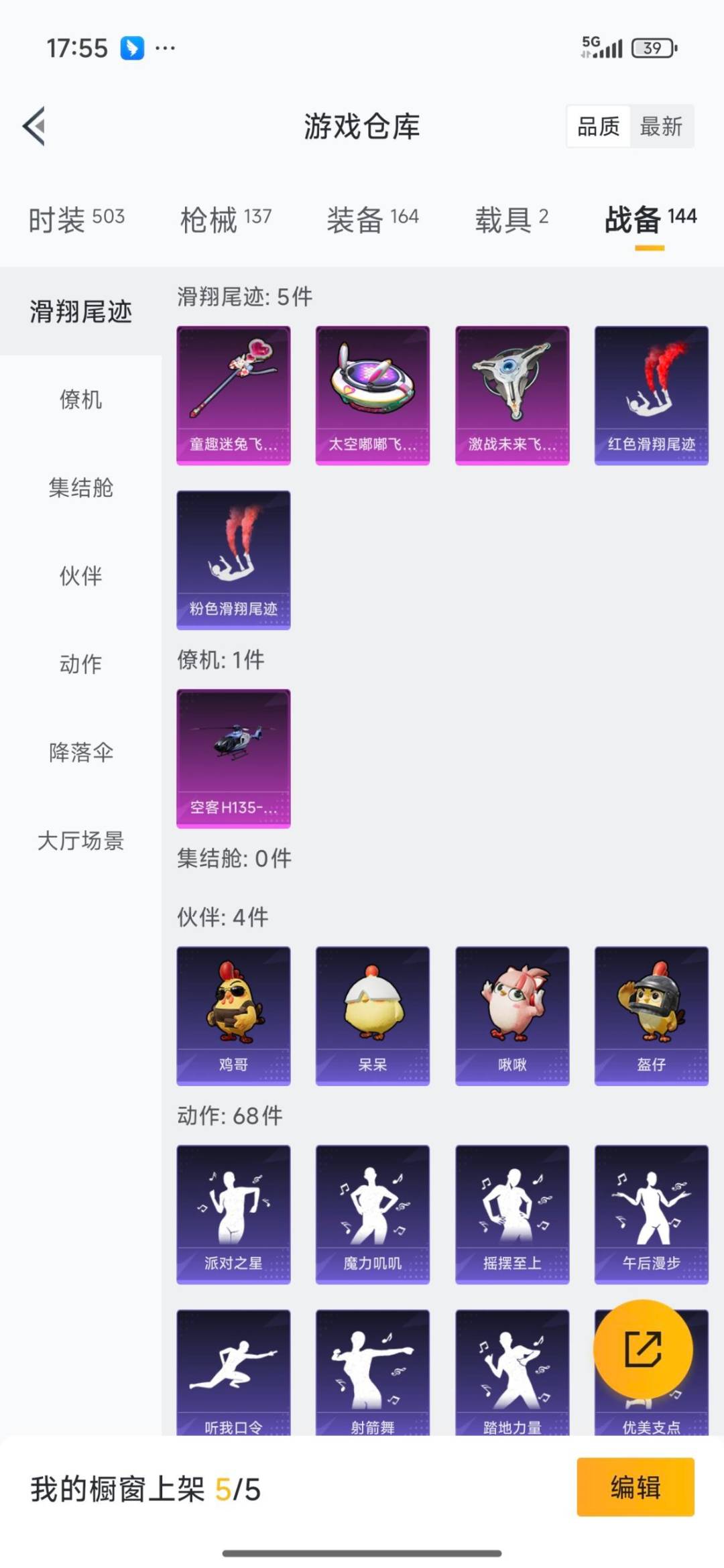Select the 降落伞 category in sidebar

[x=80, y=753]
